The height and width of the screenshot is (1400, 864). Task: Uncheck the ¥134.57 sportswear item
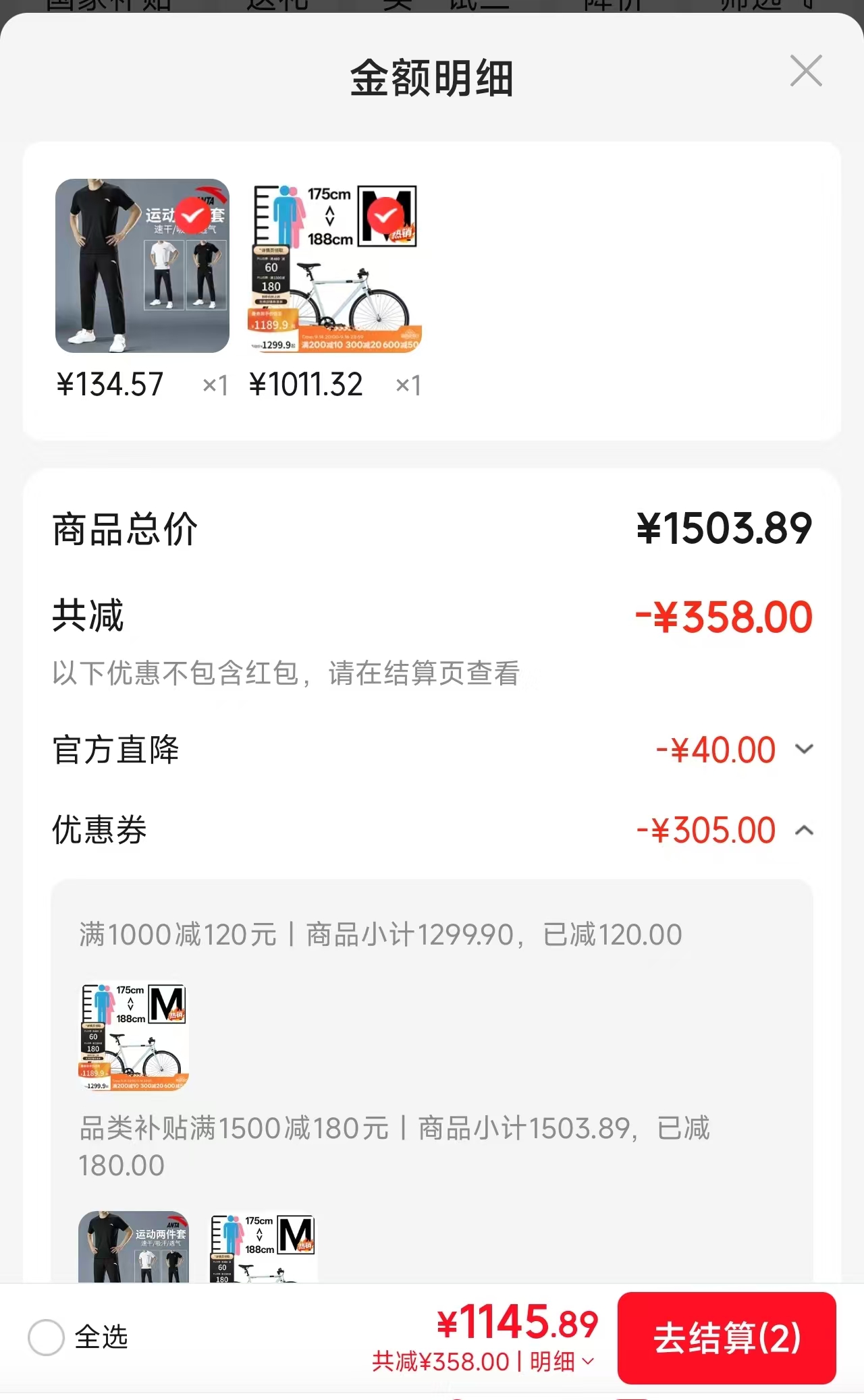(193, 216)
